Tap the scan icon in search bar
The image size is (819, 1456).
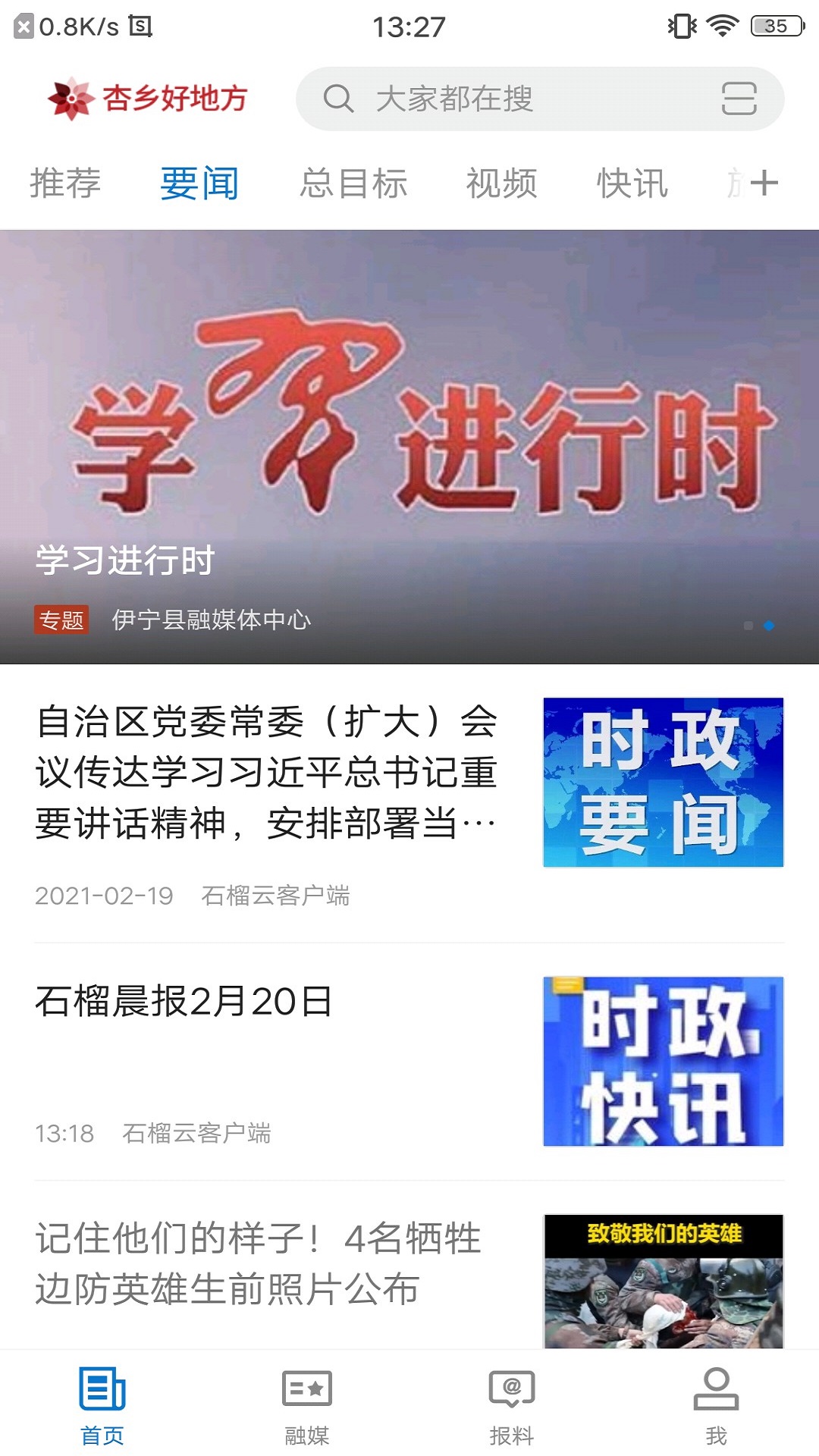click(x=739, y=99)
